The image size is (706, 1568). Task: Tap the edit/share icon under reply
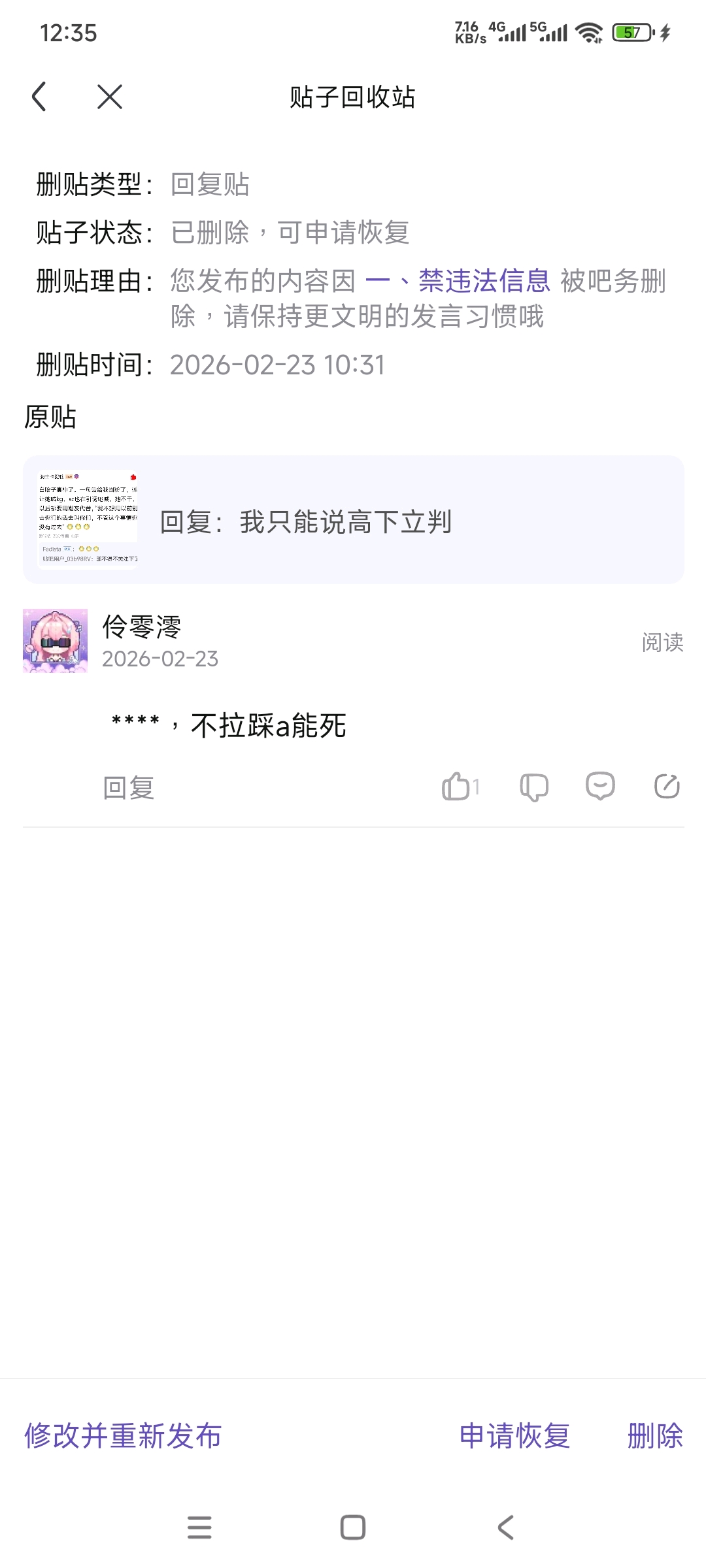coord(667,786)
